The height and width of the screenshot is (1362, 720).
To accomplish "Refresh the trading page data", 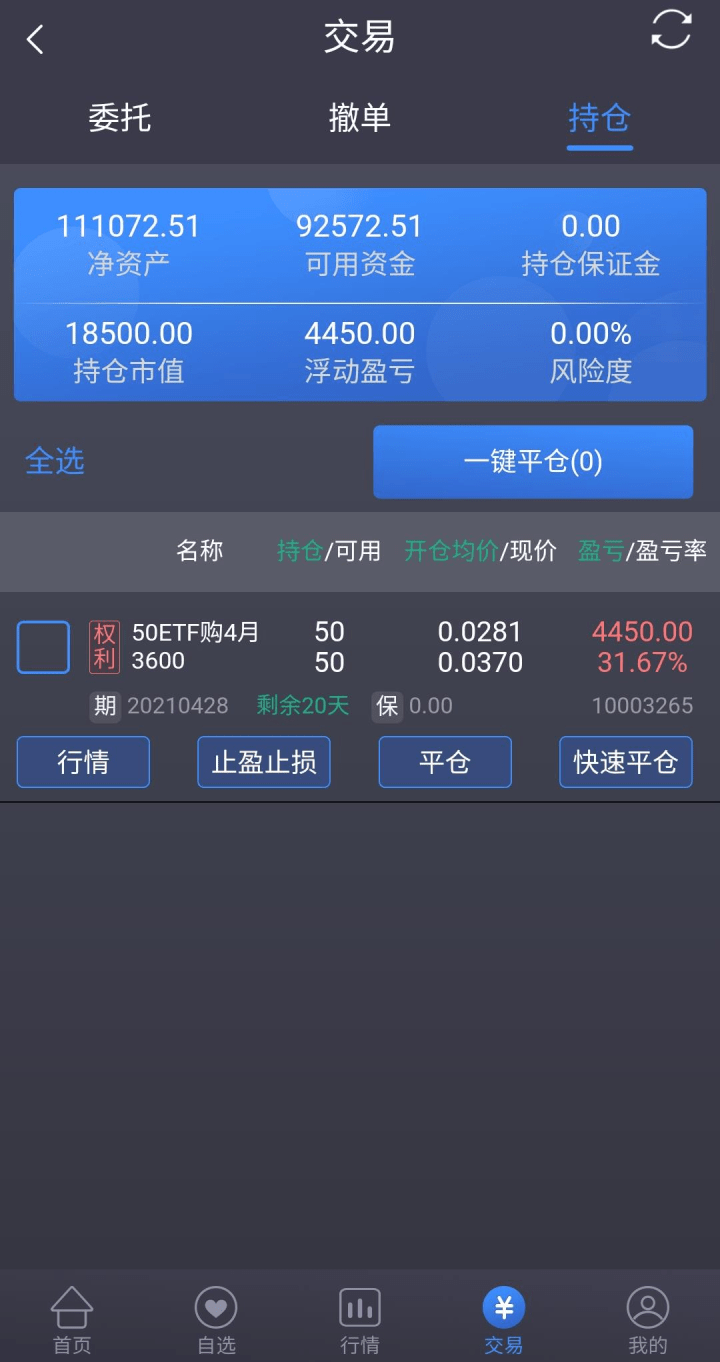I will click(x=671, y=30).
